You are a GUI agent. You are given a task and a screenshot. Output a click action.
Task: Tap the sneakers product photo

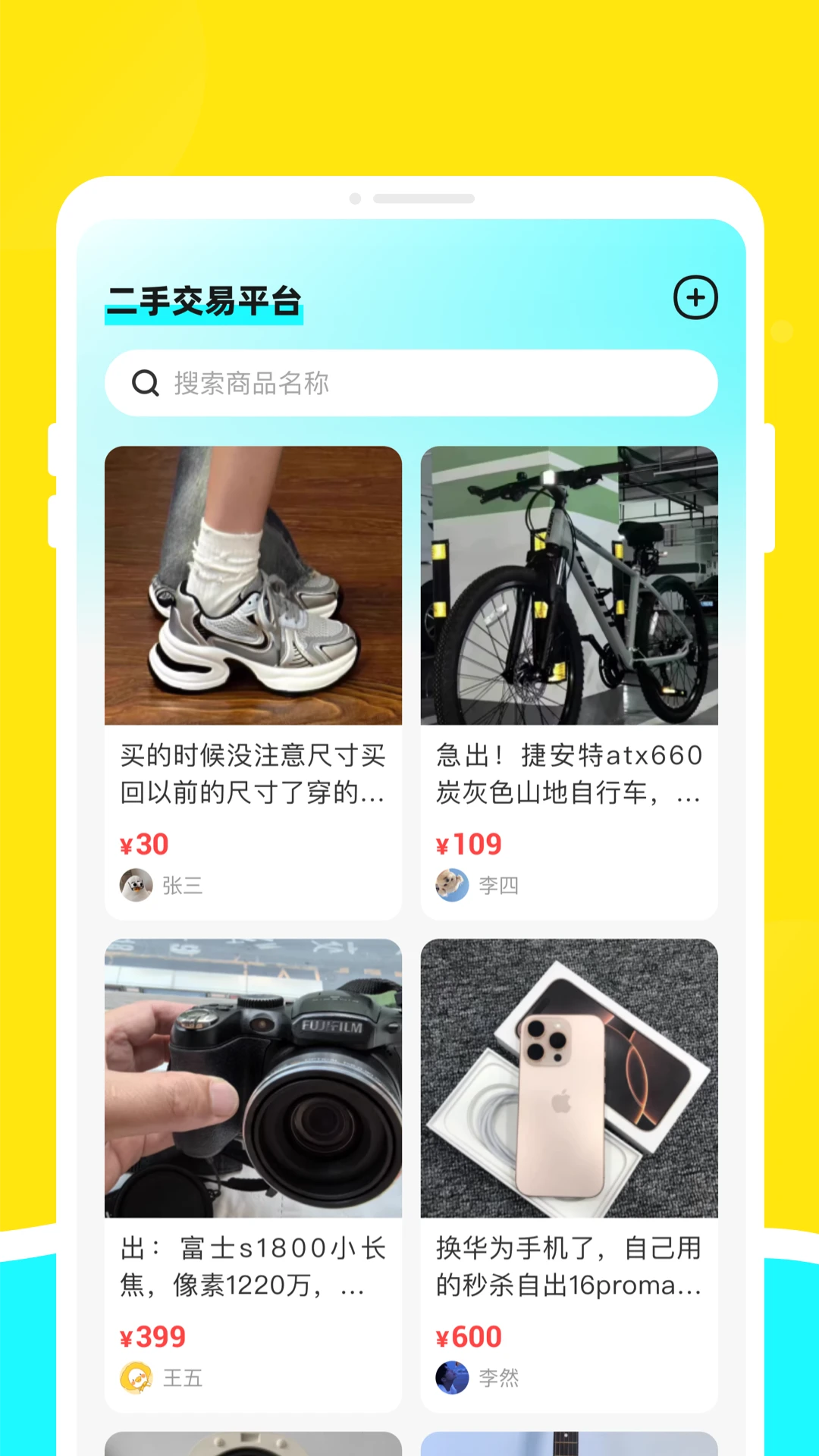[x=253, y=585]
